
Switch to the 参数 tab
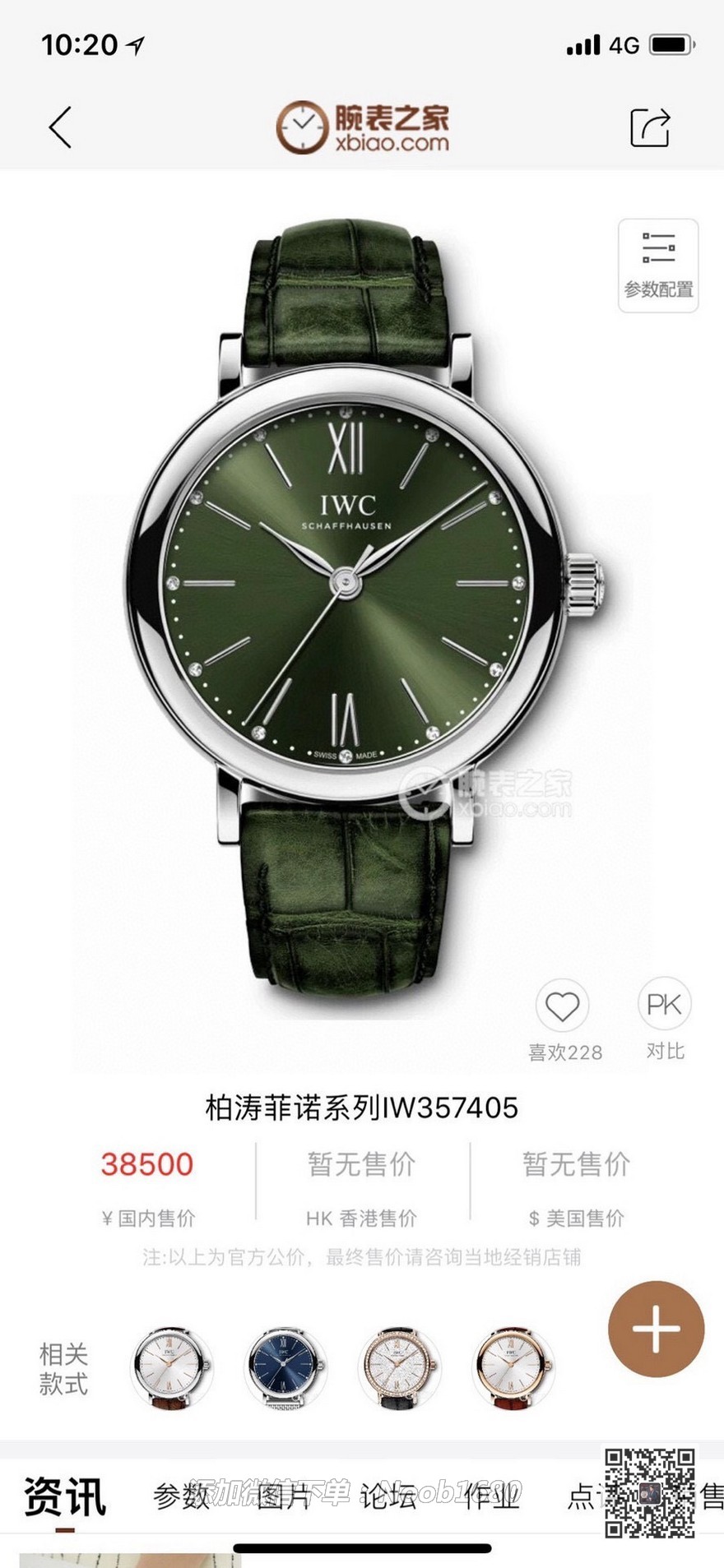[182, 1496]
